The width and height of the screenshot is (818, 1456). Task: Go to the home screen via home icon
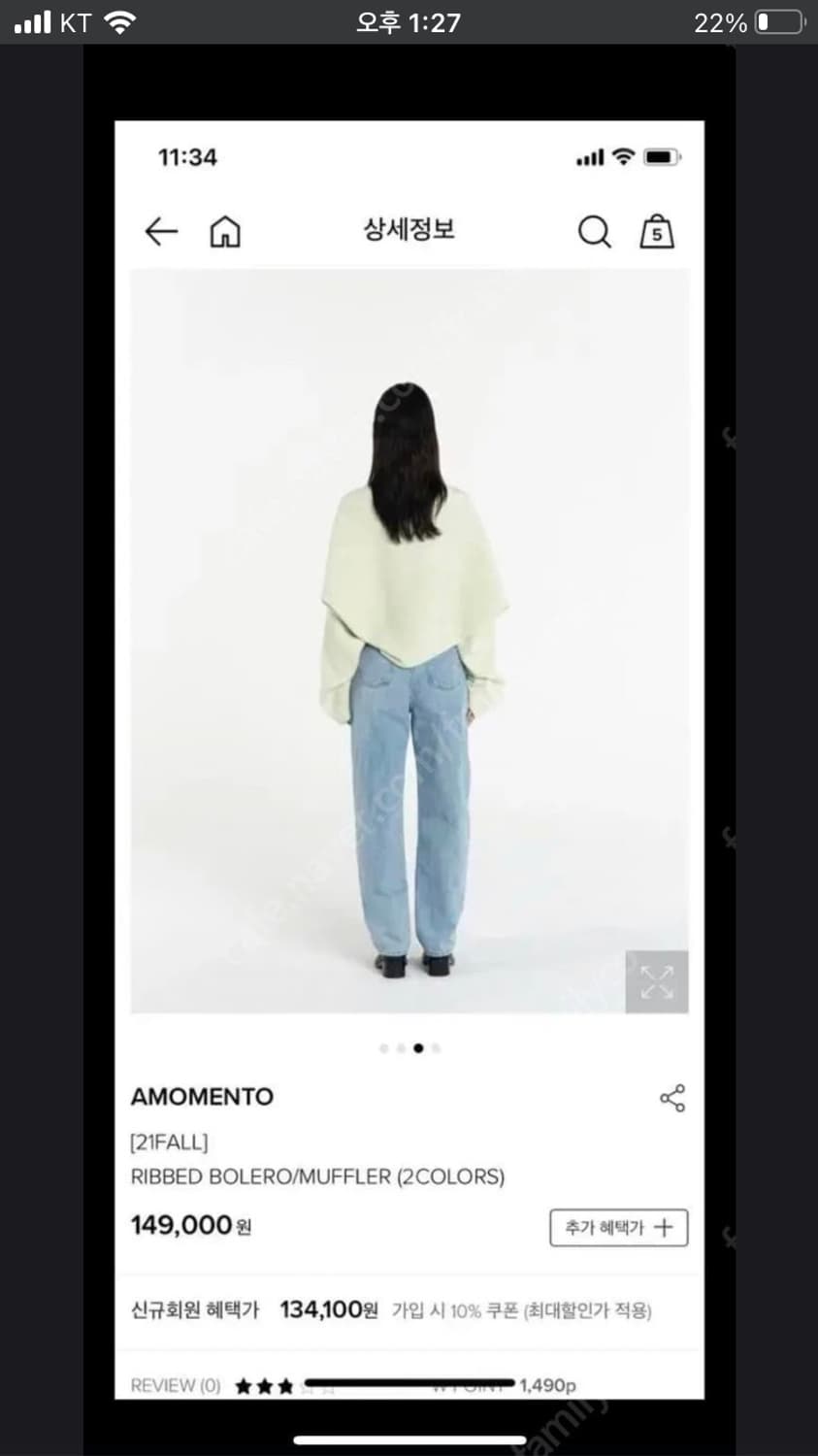click(223, 231)
